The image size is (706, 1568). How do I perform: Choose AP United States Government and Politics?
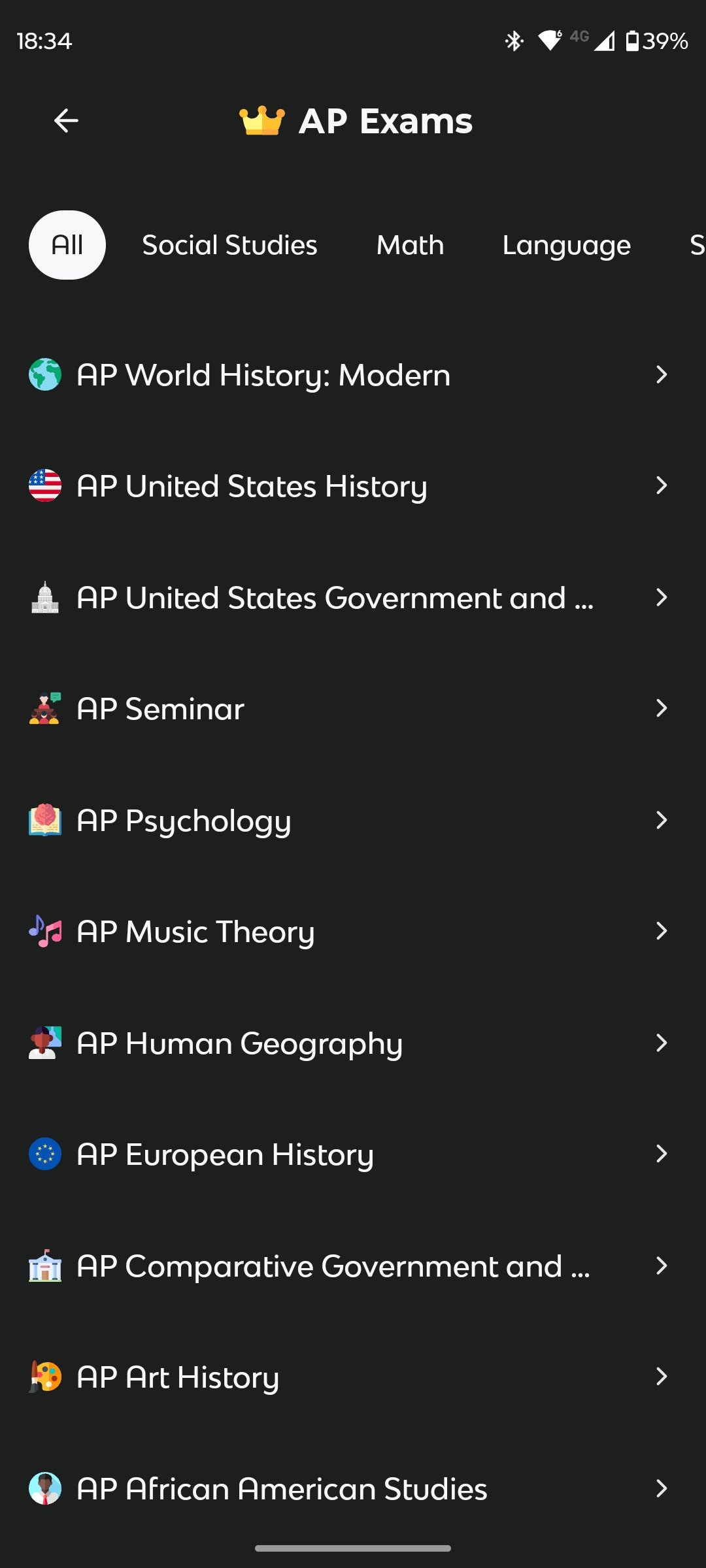pyautogui.click(x=353, y=598)
